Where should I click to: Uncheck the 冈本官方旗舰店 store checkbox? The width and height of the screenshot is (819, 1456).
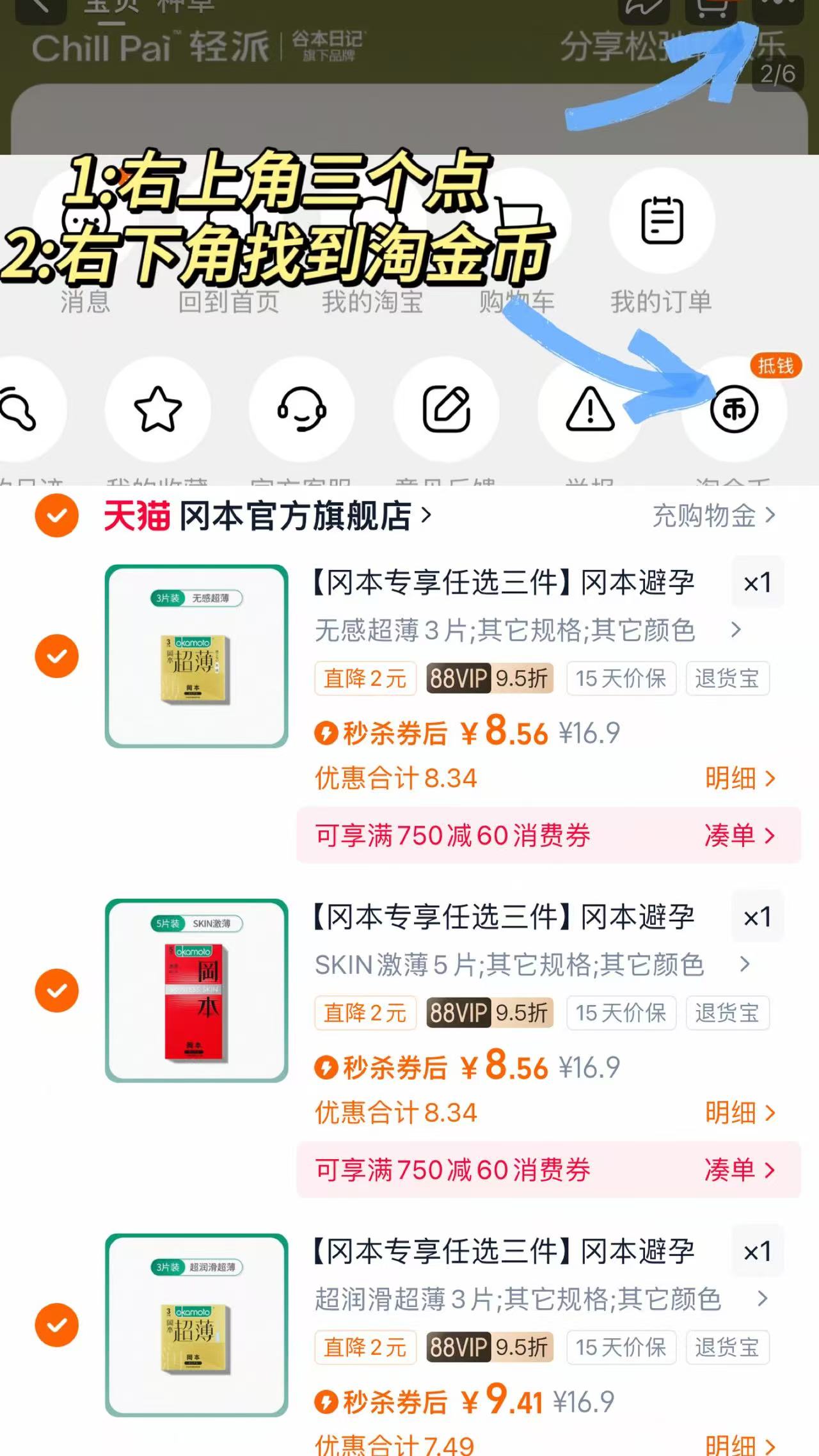[x=57, y=517]
